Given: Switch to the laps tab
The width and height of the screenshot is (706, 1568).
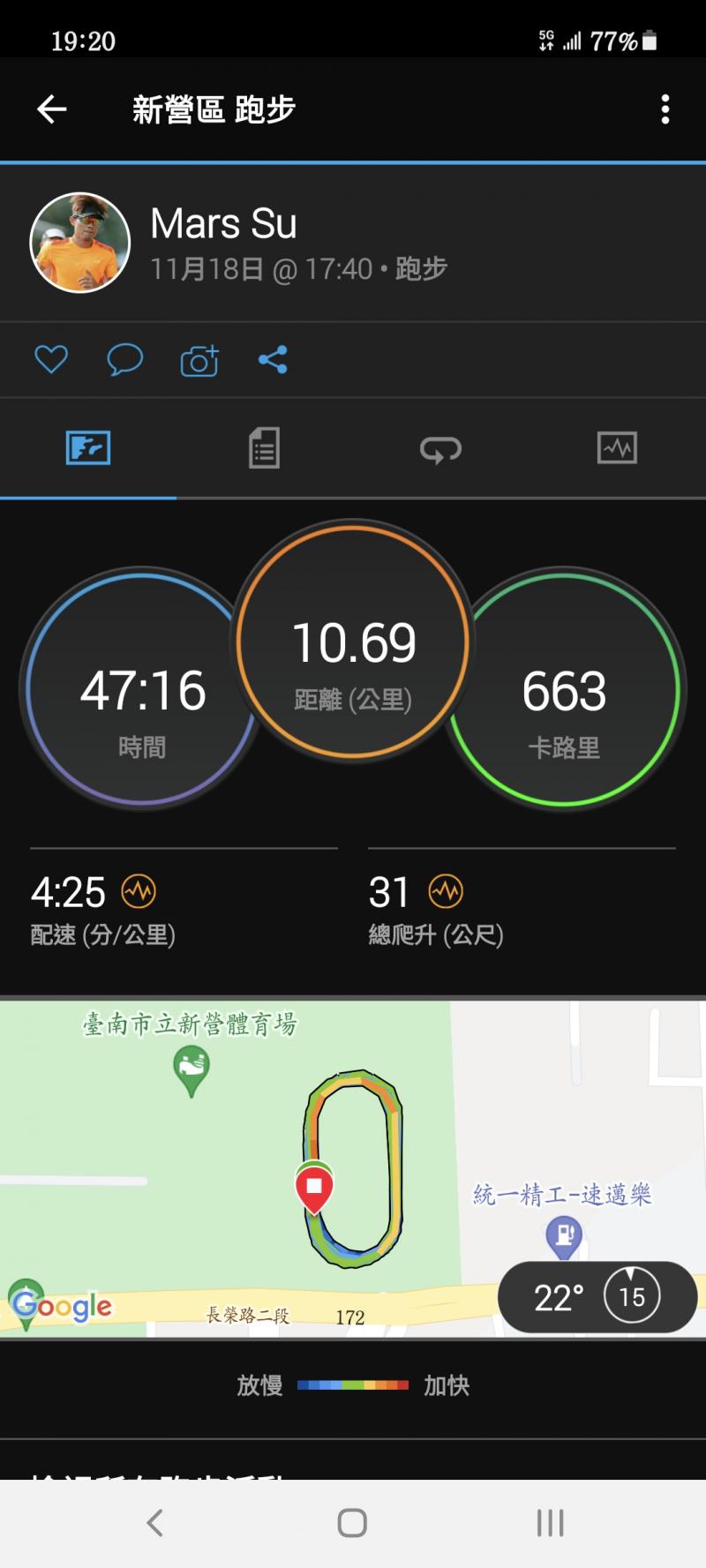Looking at the screenshot, I should point(440,449).
